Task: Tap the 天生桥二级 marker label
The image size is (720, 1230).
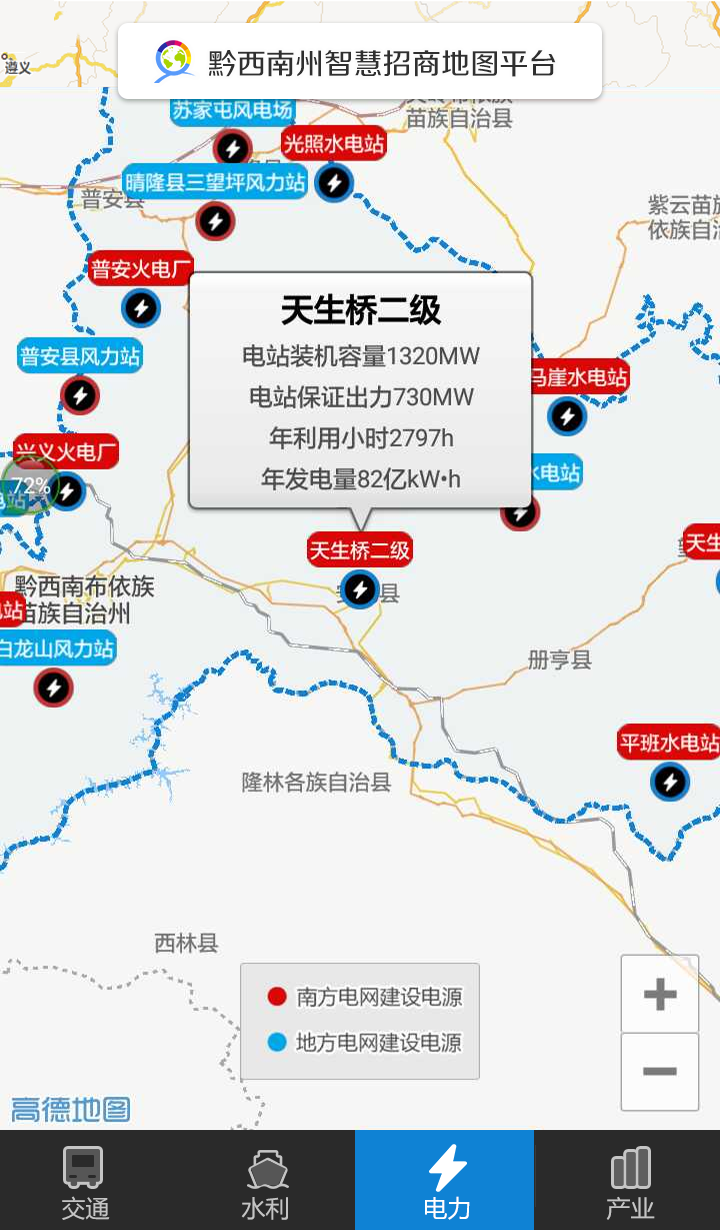Action: point(359,550)
